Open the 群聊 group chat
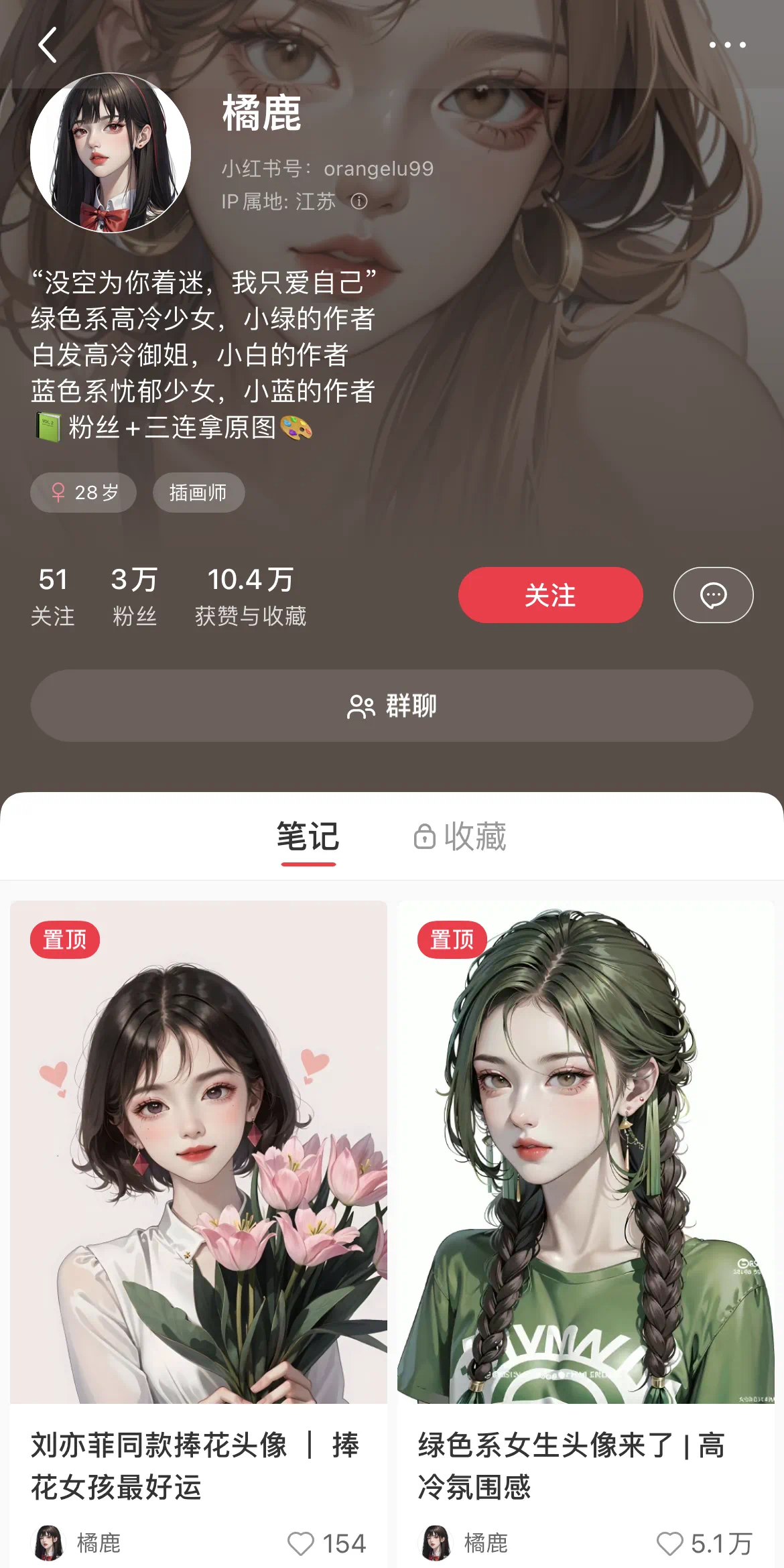The width and height of the screenshot is (784, 1568). [392, 706]
